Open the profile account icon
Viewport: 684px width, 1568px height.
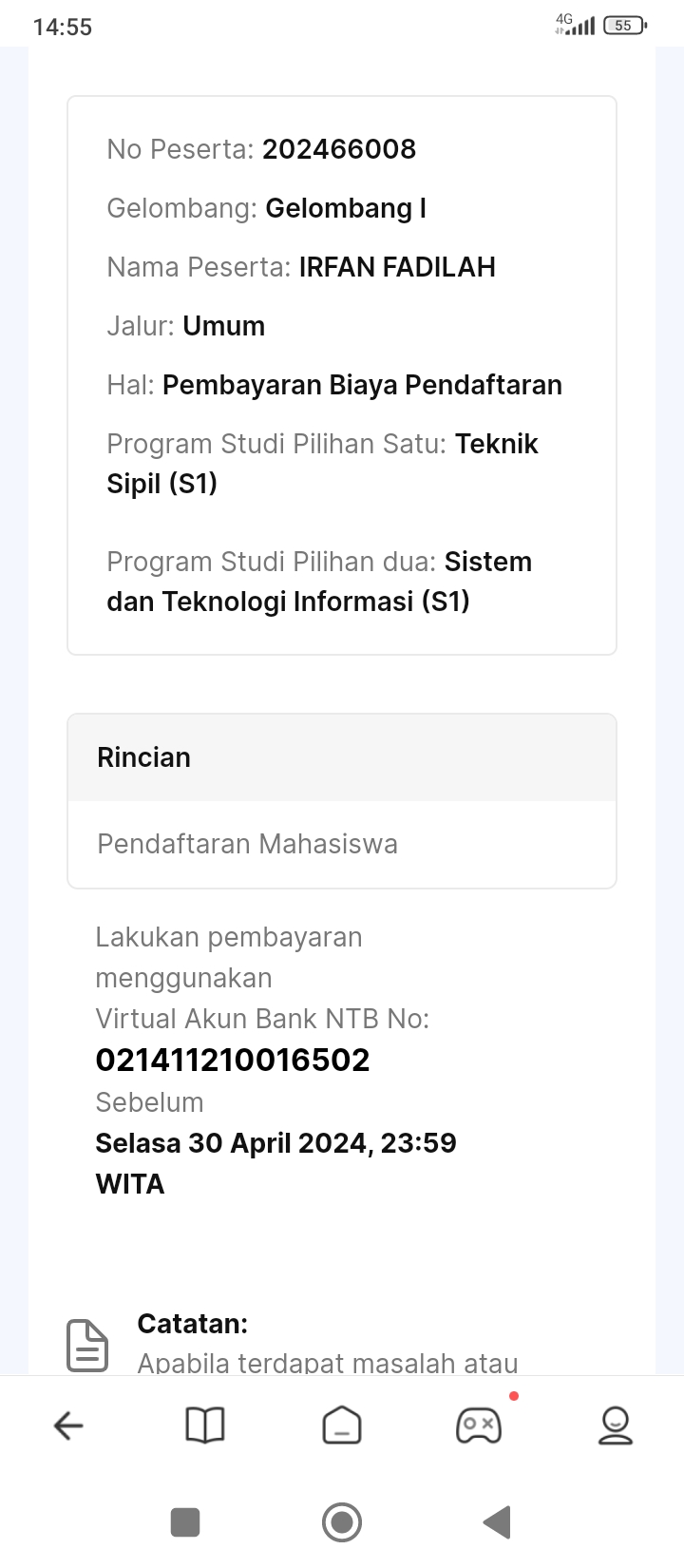click(x=616, y=1425)
